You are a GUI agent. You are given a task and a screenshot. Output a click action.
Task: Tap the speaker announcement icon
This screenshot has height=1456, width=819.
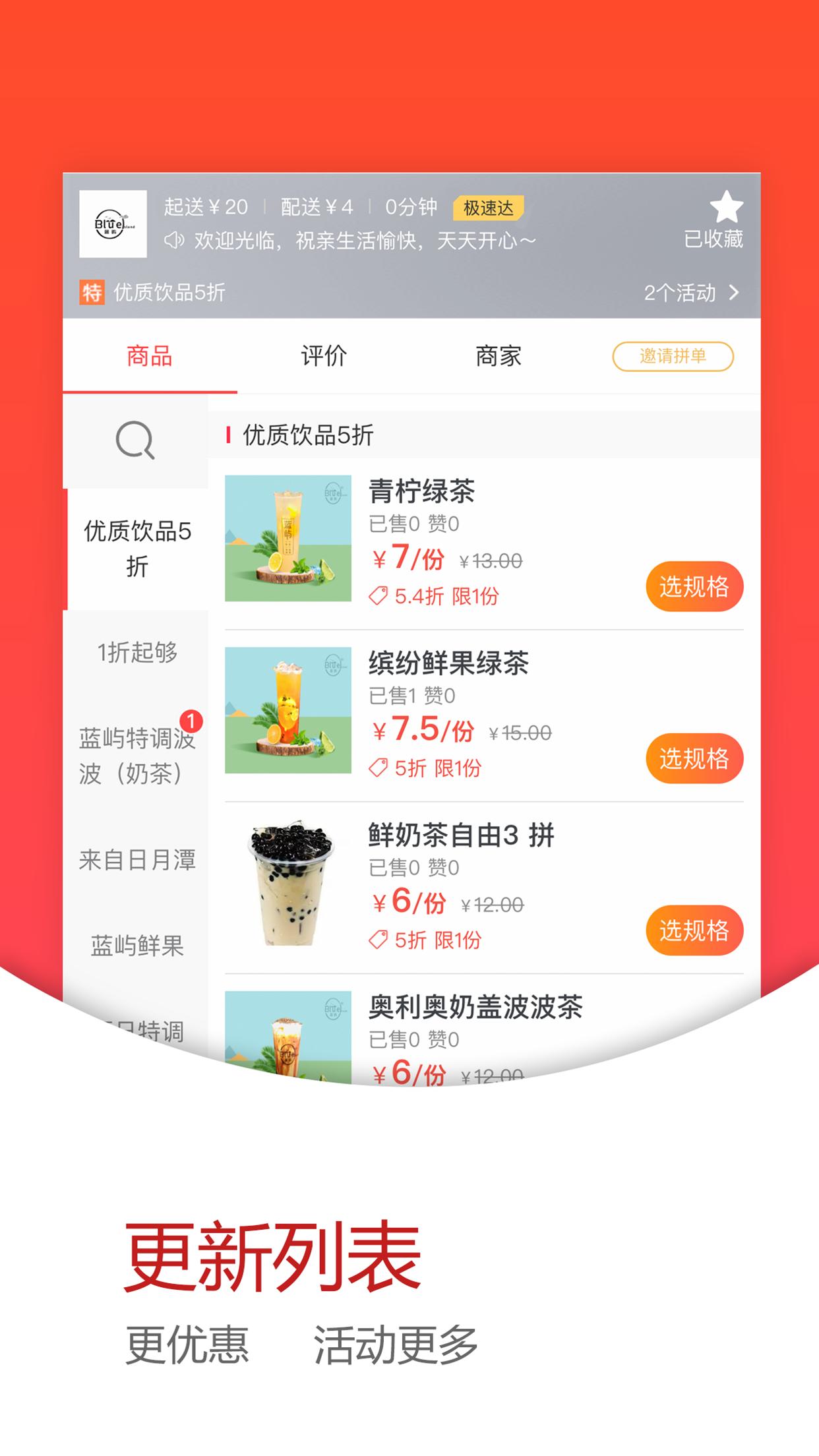(x=175, y=240)
